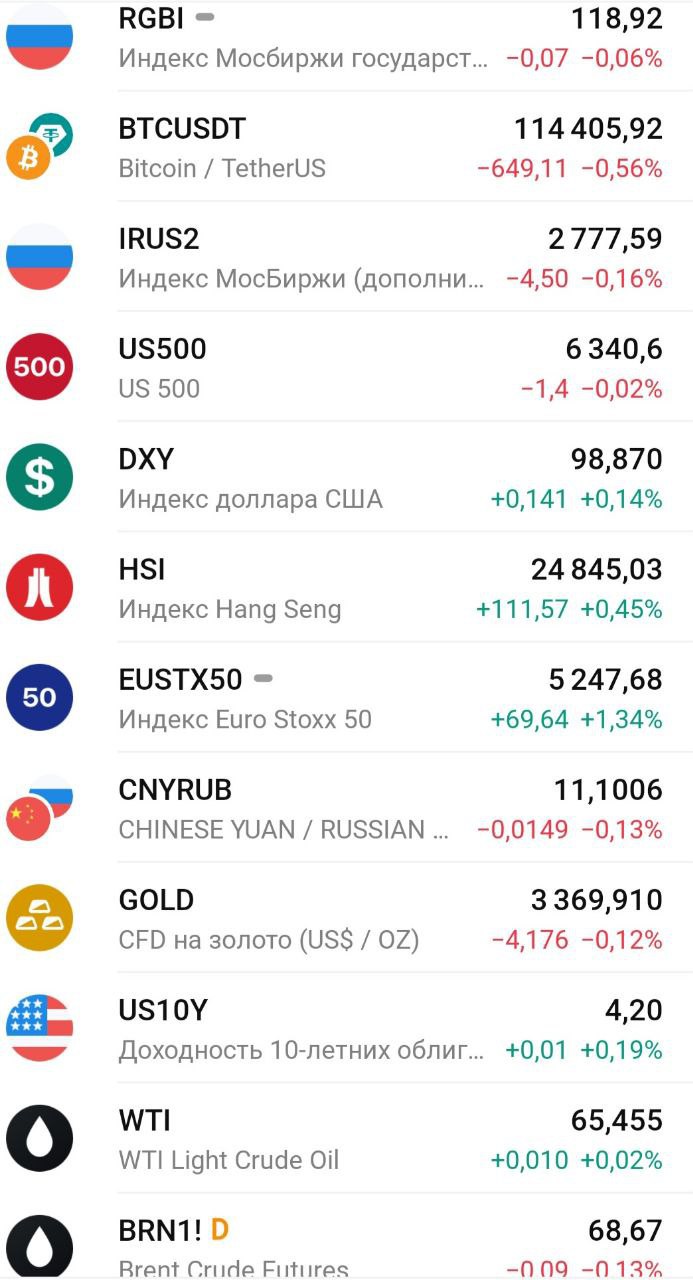This screenshot has height=1280, width=693.
Task: Open EUSTX50 Euro Stoxx 50 entry
Action: 346,698
